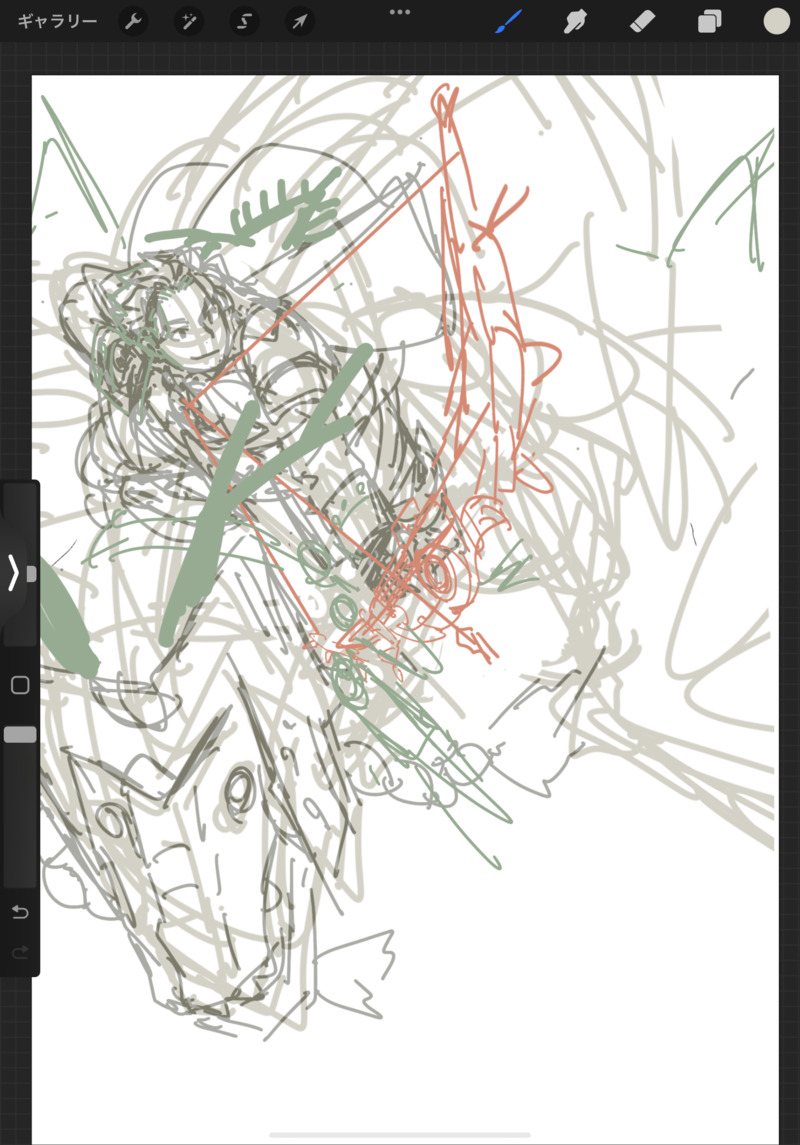Select the Brush tool
Screen dimensions: 800x1145
[x=509, y=21]
